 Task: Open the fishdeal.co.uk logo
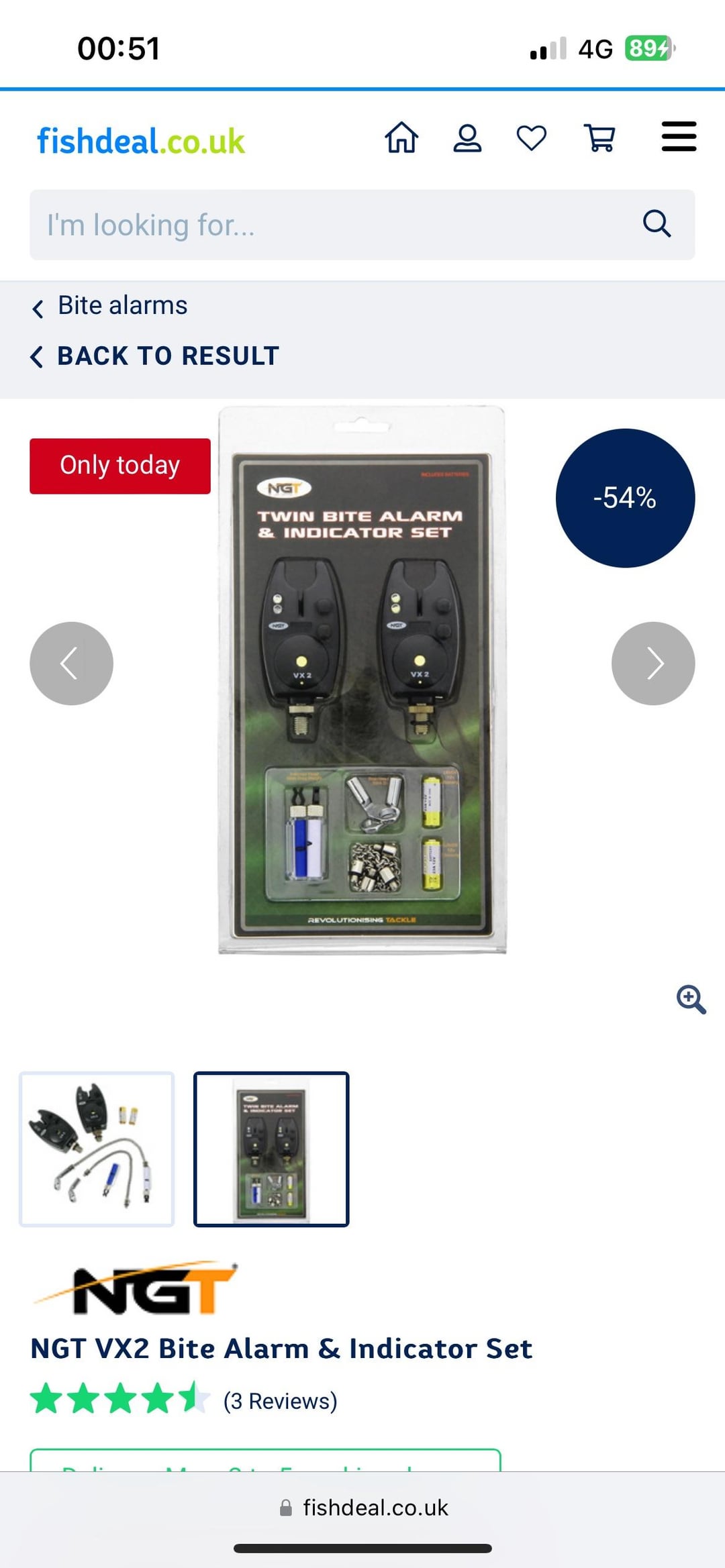pos(141,141)
